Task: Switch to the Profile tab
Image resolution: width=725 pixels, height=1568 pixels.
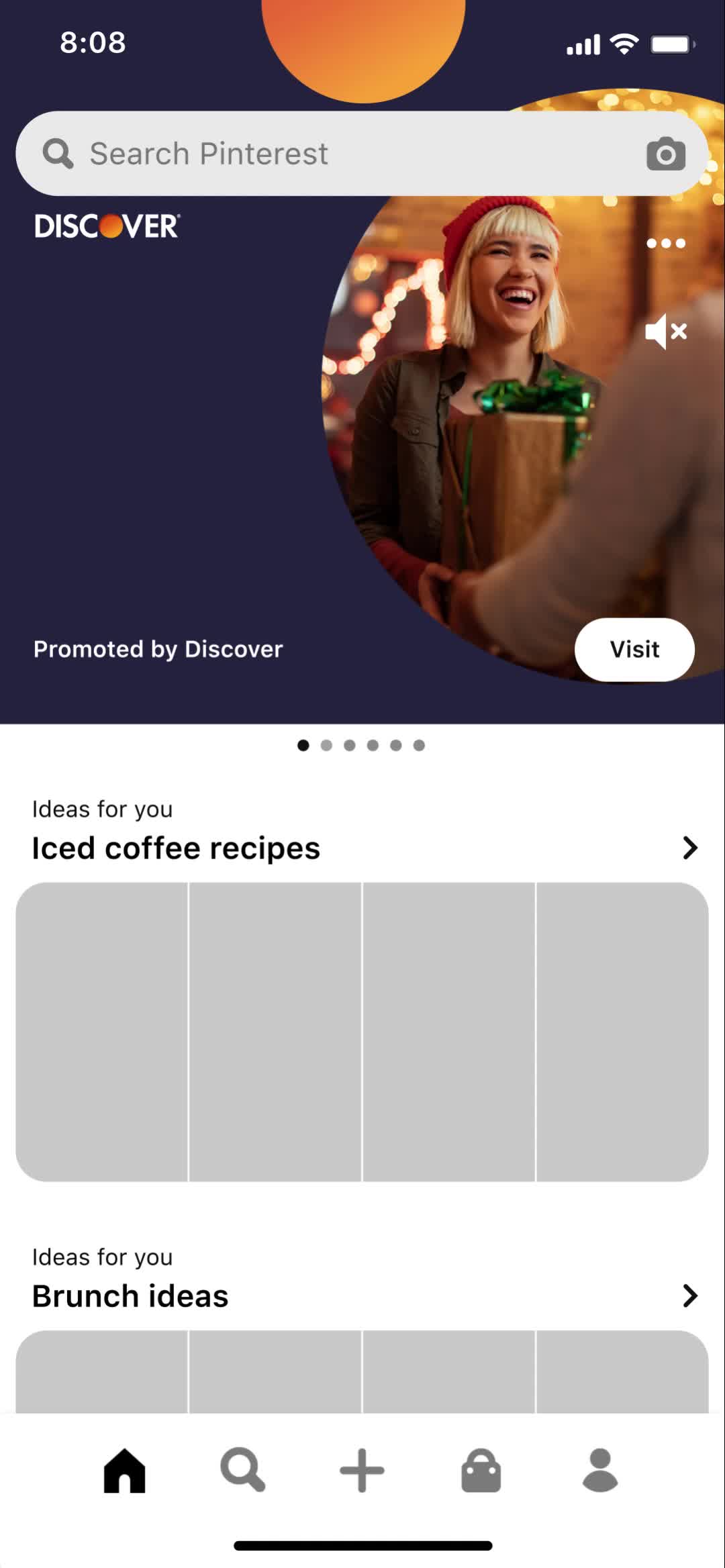Action: (x=600, y=1470)
